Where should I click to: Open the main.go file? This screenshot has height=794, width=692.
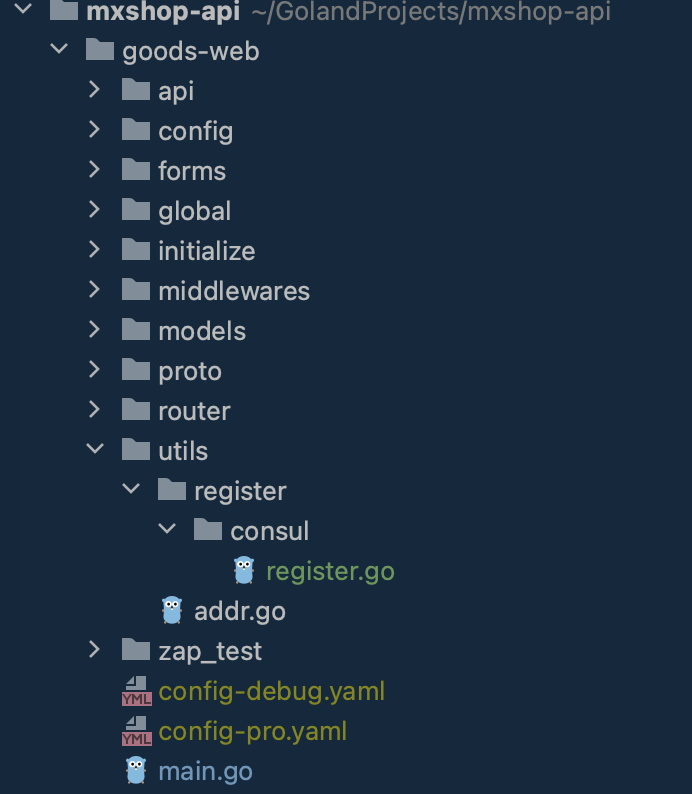(205, 771)
